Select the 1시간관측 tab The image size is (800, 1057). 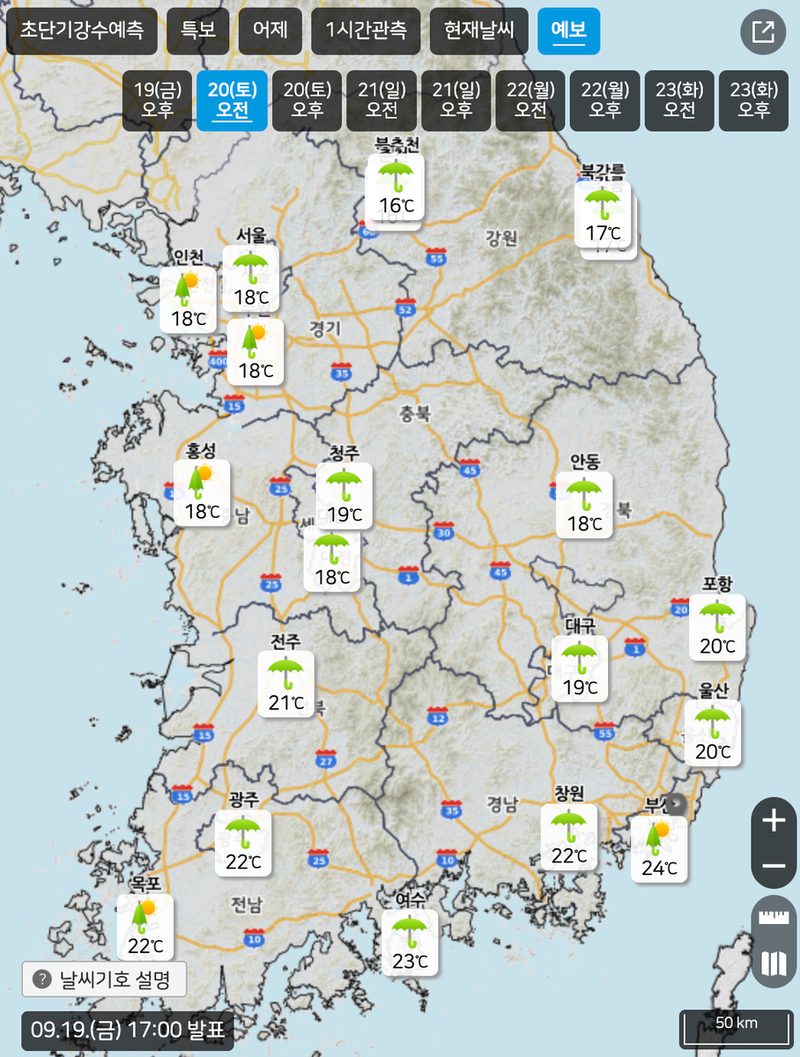point(365,32)
